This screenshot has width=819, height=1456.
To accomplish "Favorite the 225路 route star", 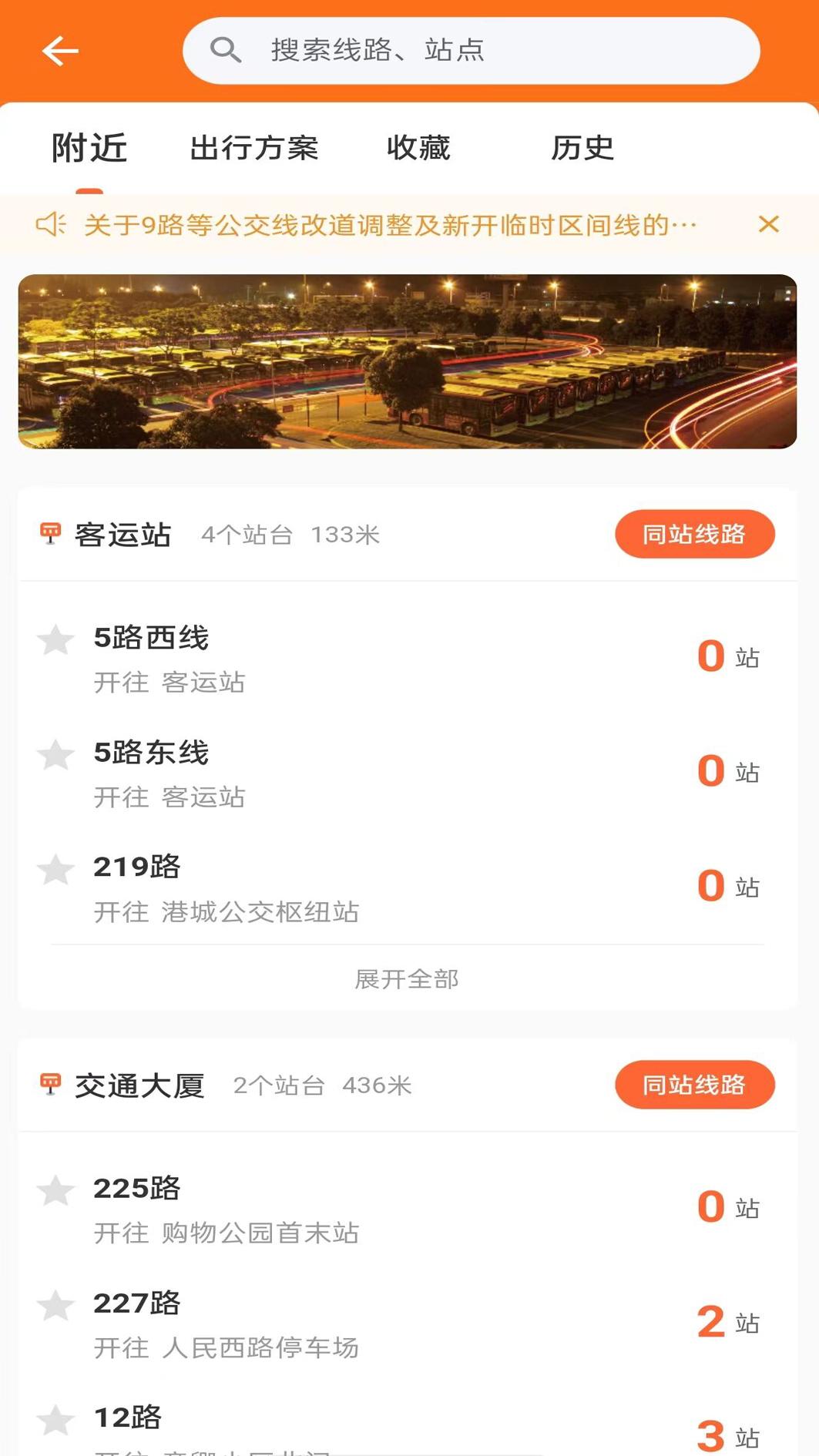I will [x=55, y=1191].
